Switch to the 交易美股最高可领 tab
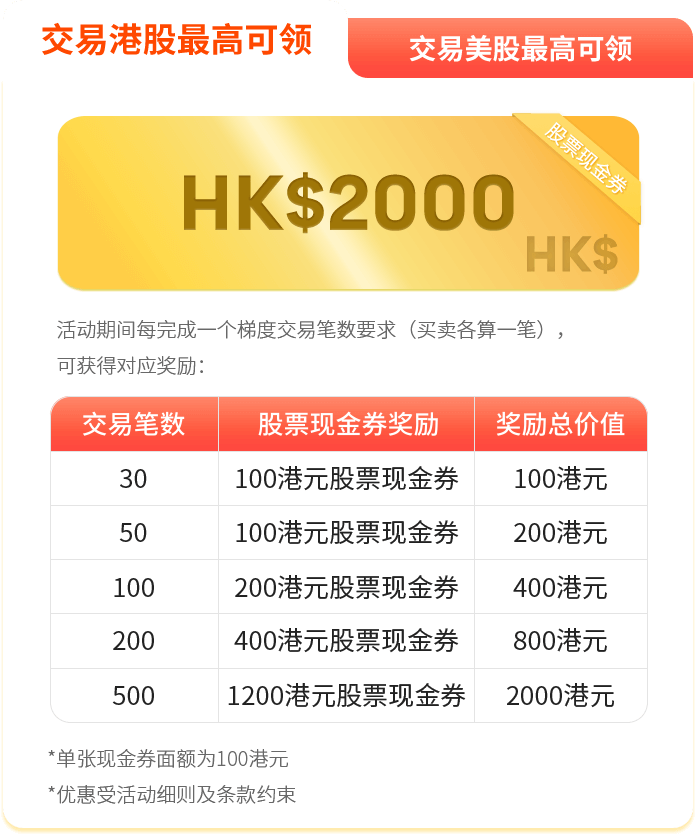This screenshot has height=835, width=696. click(520, 48)
